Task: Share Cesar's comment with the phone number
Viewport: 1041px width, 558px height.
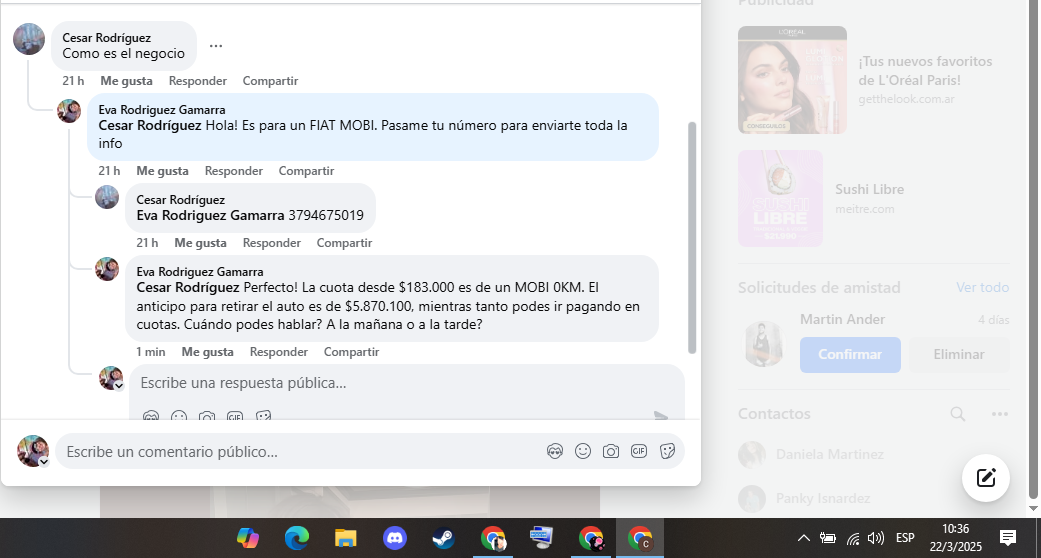Action: point(344,243)
